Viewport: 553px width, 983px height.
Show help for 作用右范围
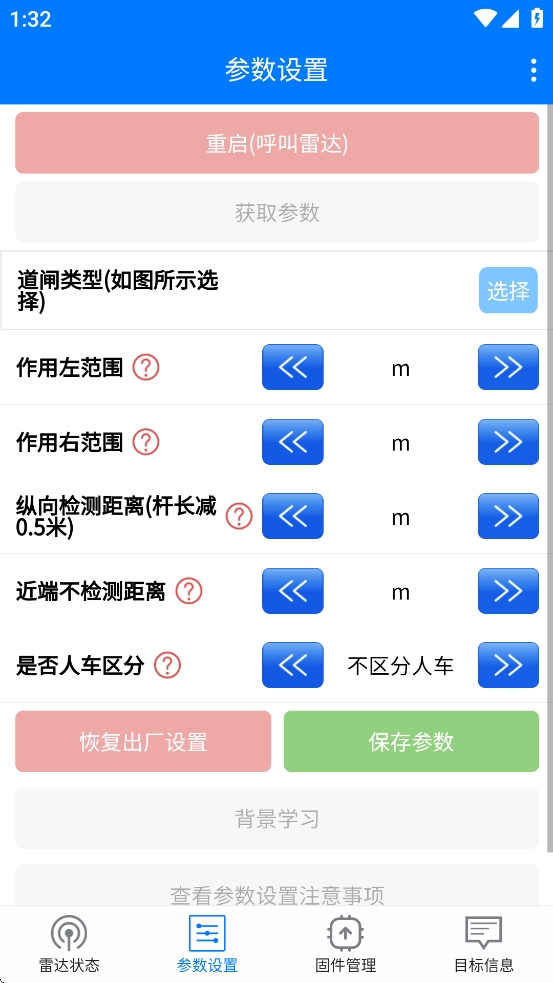coord(146,442)
